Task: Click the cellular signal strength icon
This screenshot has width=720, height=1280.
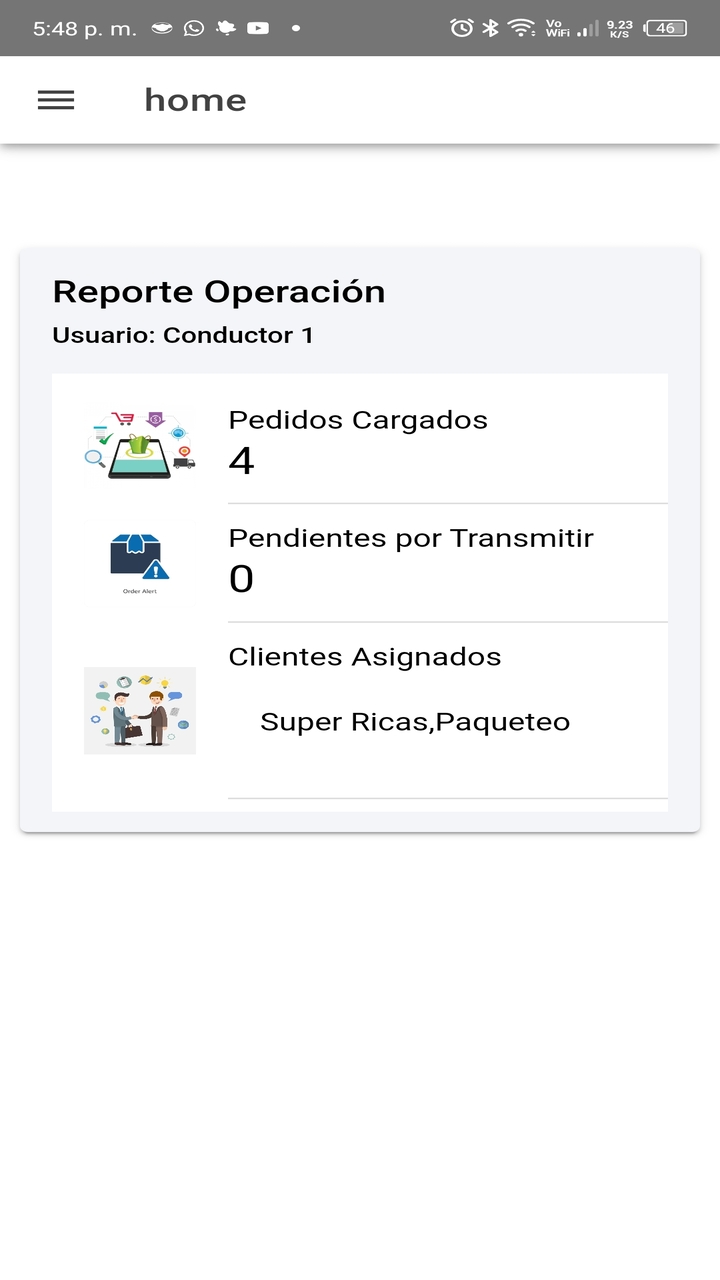Action: tap(584, 28)
